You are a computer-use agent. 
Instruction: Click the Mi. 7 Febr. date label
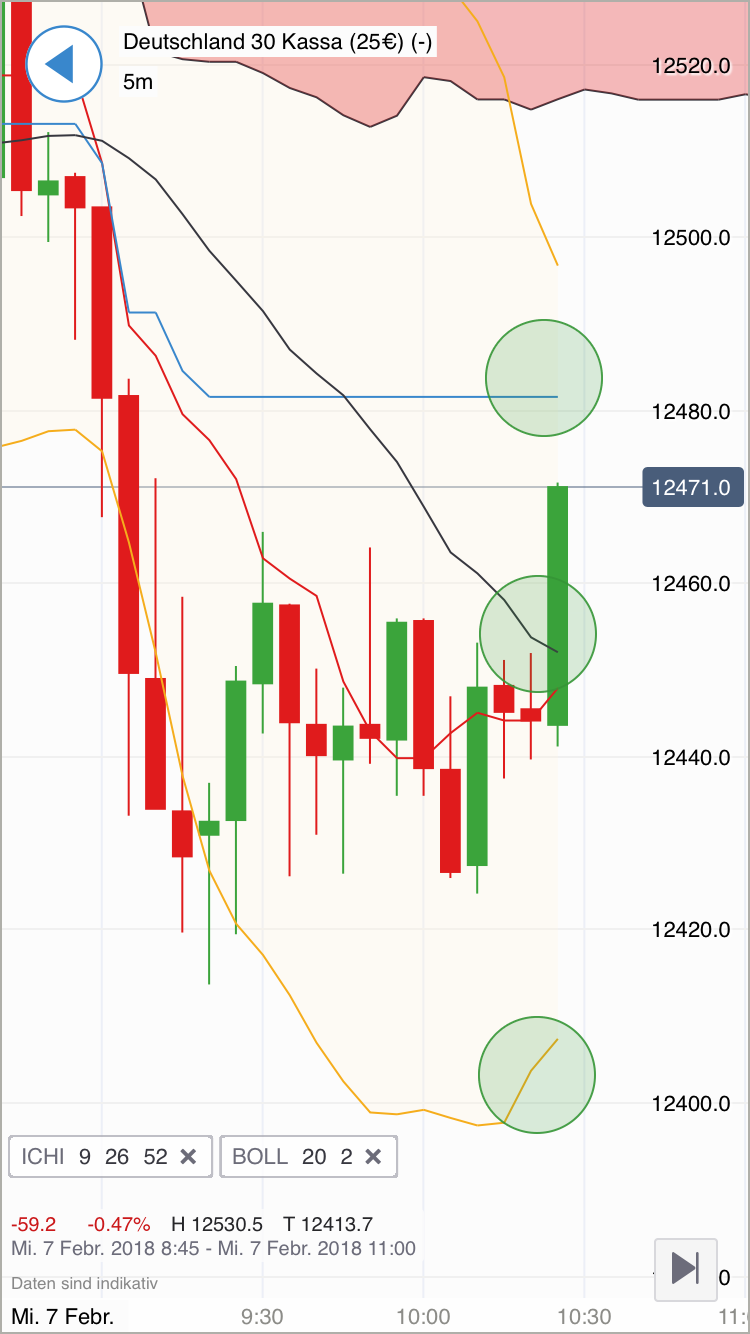pyautogui.click(x=60, y=1316)
